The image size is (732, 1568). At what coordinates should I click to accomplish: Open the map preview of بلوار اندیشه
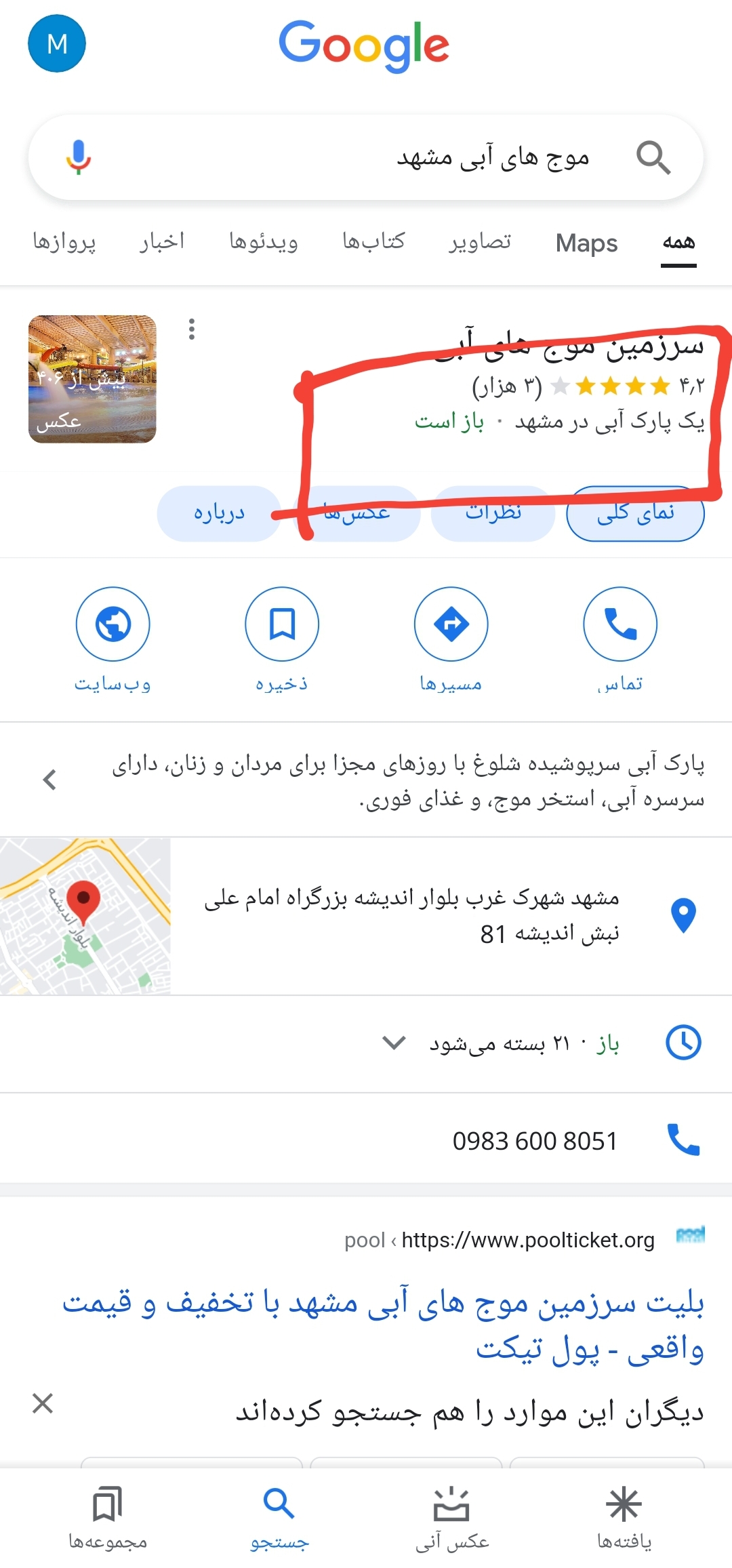tap(85, 916)
